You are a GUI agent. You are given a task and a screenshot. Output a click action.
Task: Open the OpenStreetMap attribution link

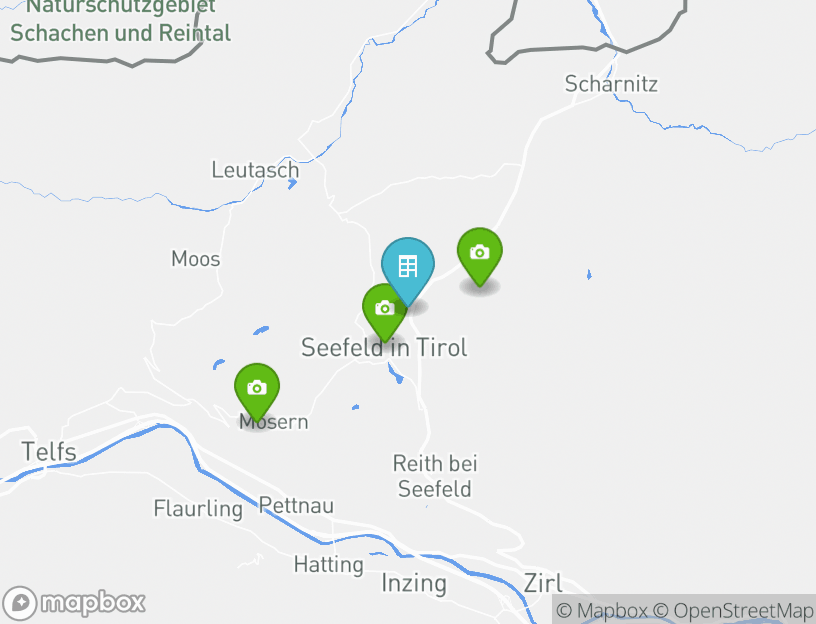[733, 611]
